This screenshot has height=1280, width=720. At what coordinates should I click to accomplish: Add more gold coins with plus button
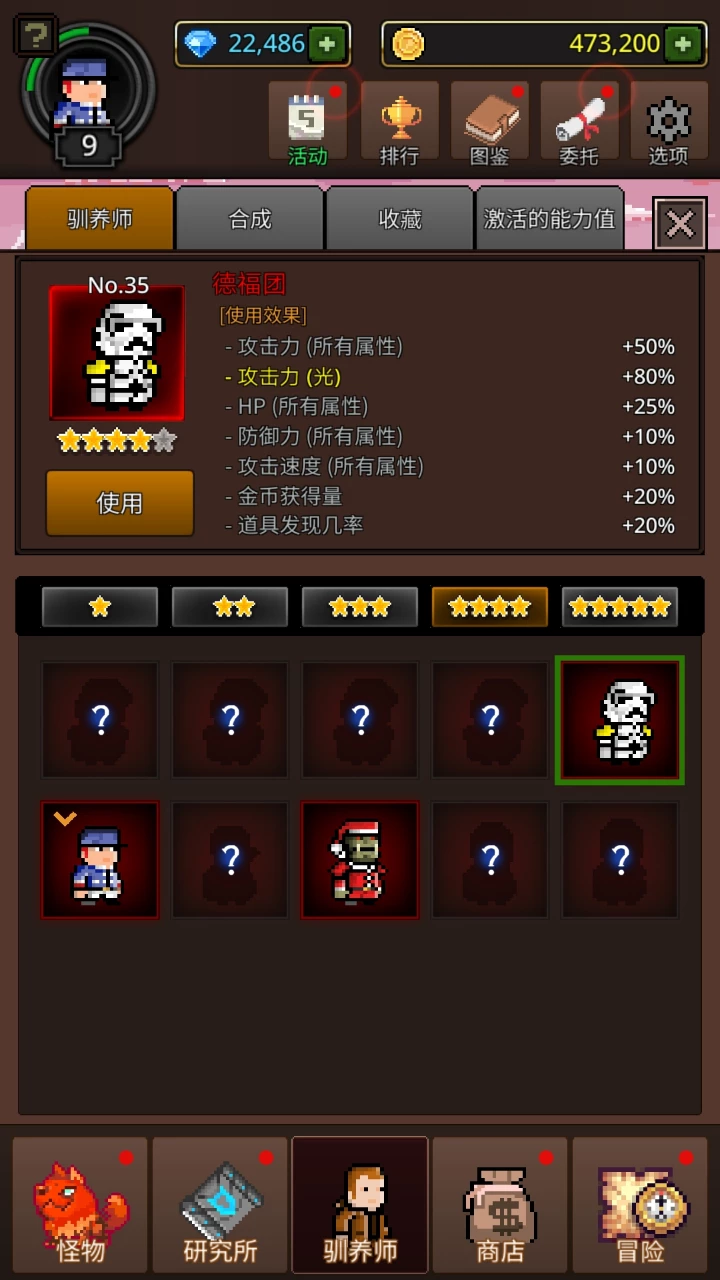tap(683, 44)
